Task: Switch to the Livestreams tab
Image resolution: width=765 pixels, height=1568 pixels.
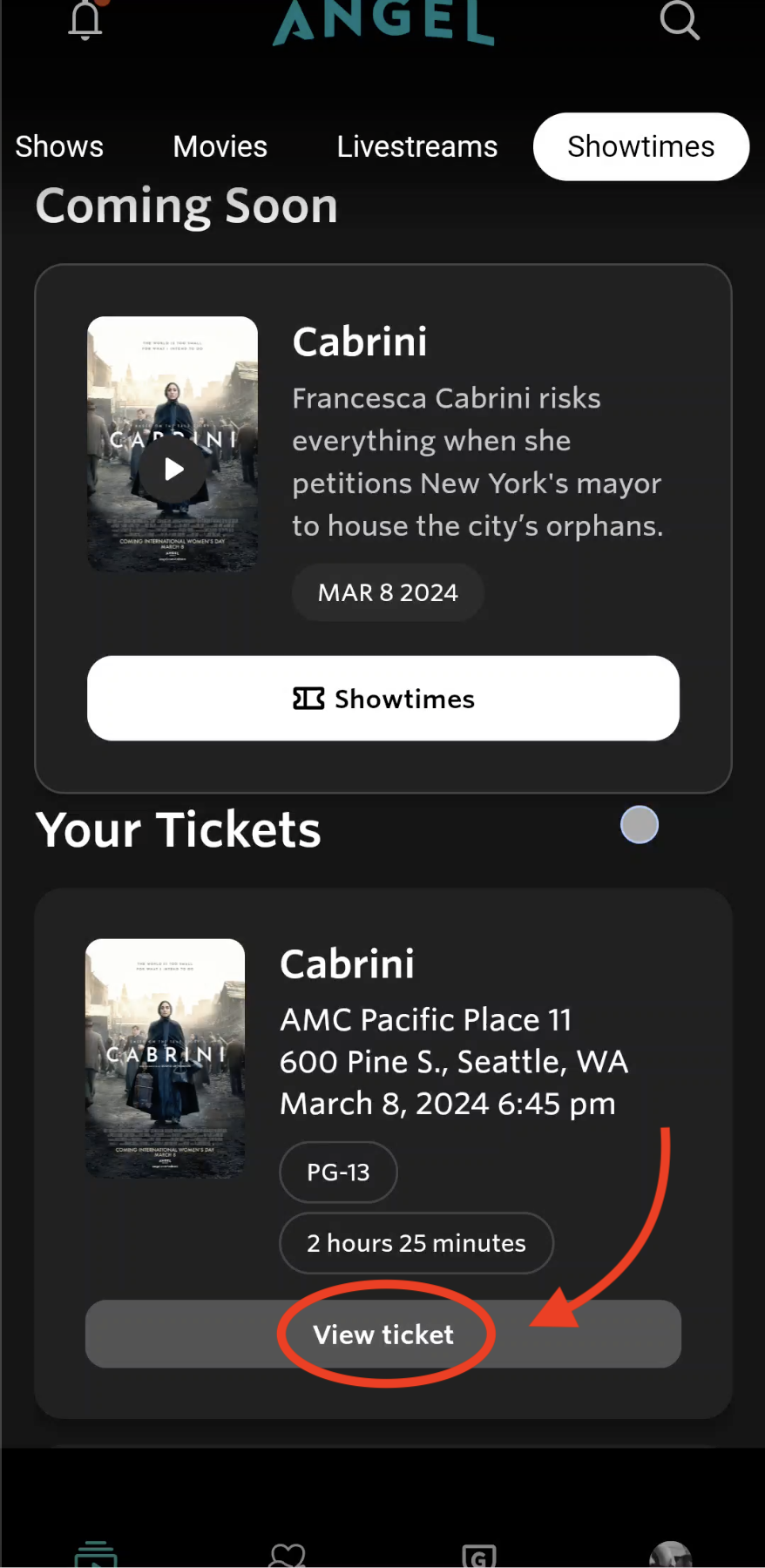Action: coord(416,146)
